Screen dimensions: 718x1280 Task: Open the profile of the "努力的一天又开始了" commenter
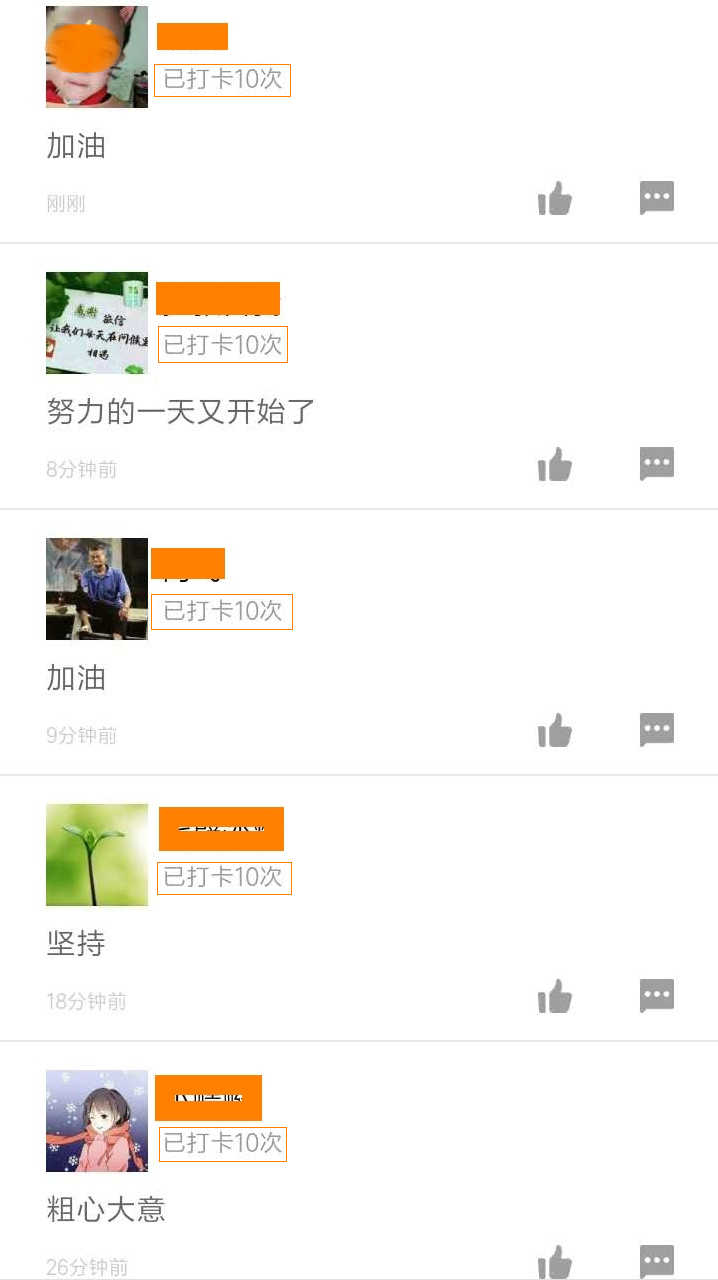pos(97,323)
